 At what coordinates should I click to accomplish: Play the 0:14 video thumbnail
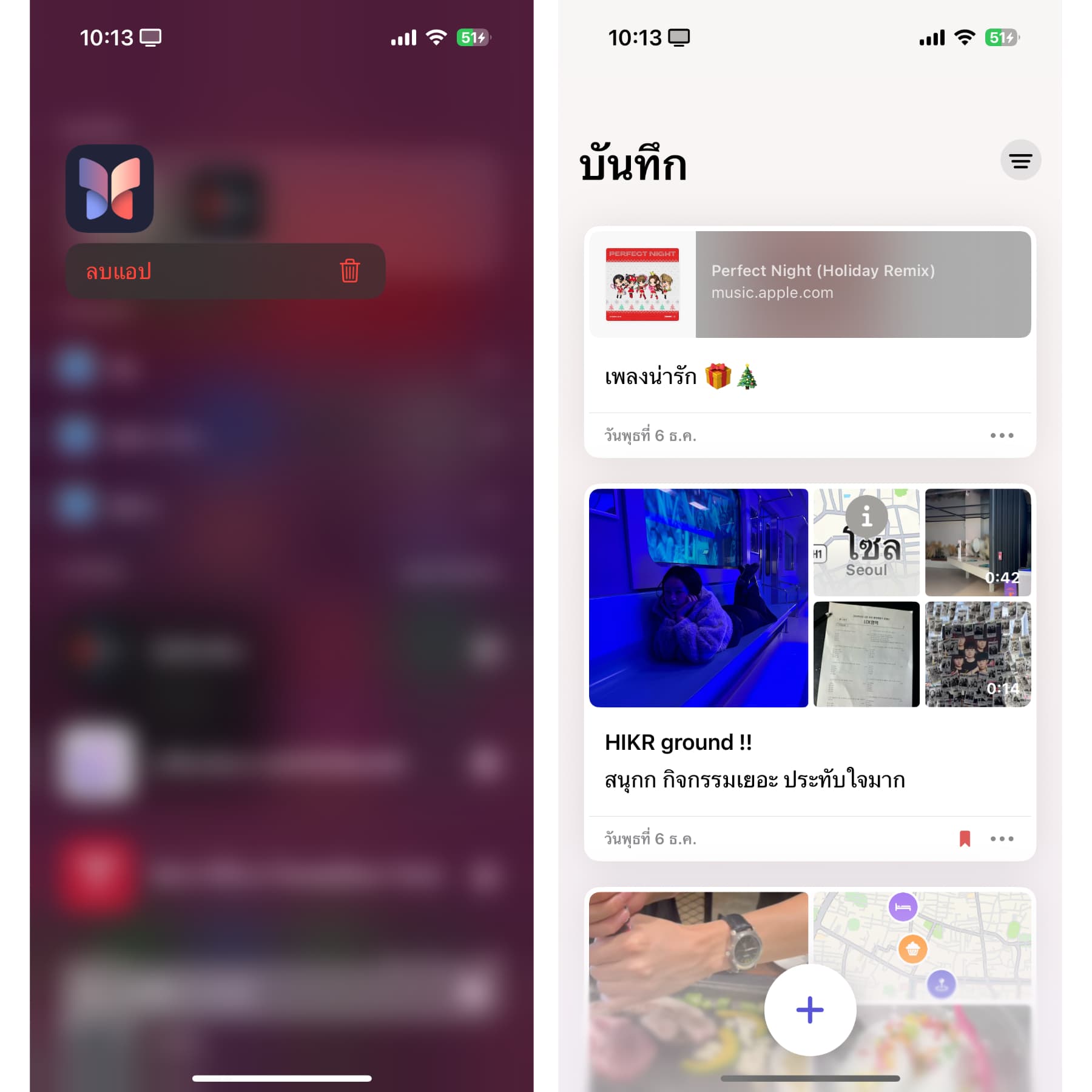click(x=977, y=654)
